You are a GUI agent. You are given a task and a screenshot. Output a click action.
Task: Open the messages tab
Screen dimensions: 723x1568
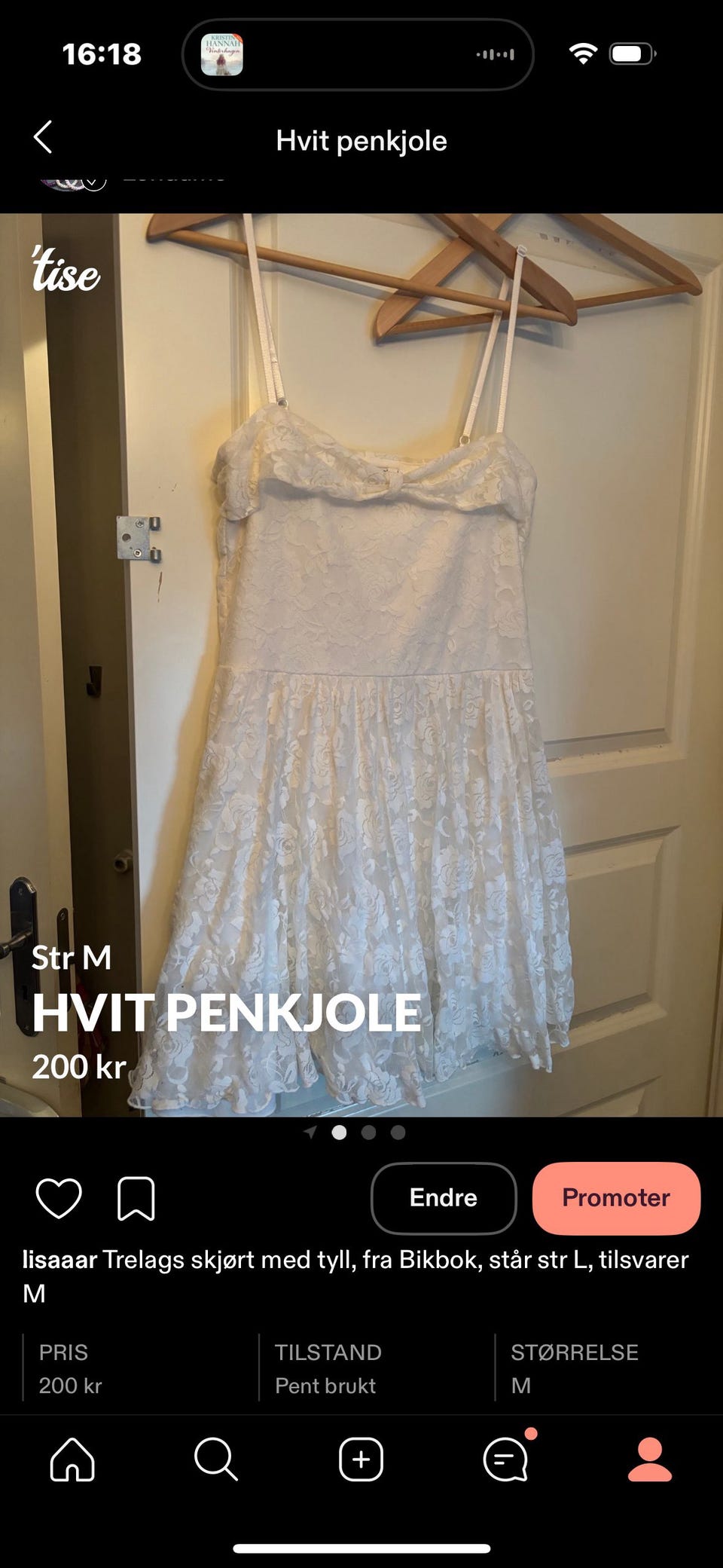(505, 1459)
